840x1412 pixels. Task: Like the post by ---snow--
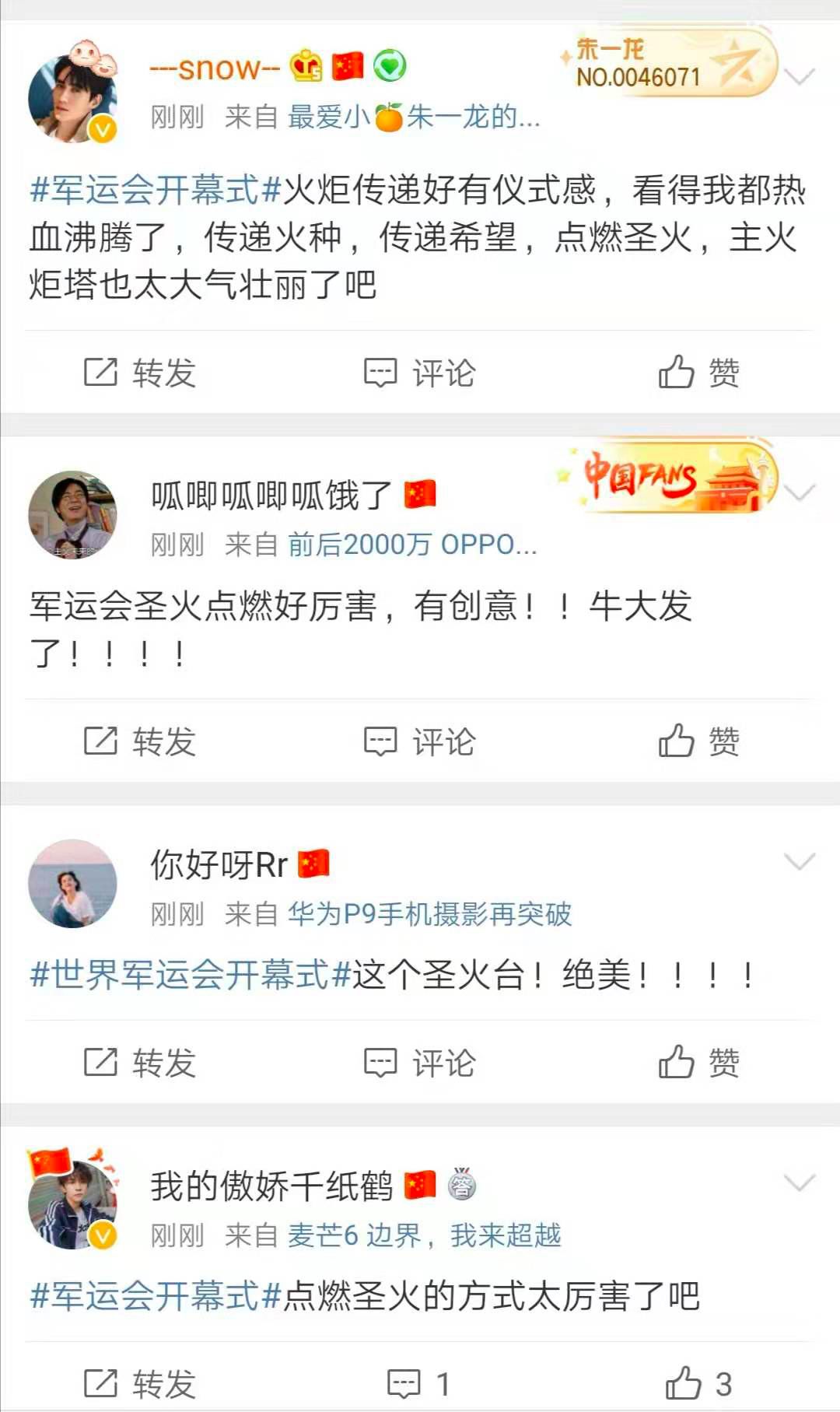698,373
